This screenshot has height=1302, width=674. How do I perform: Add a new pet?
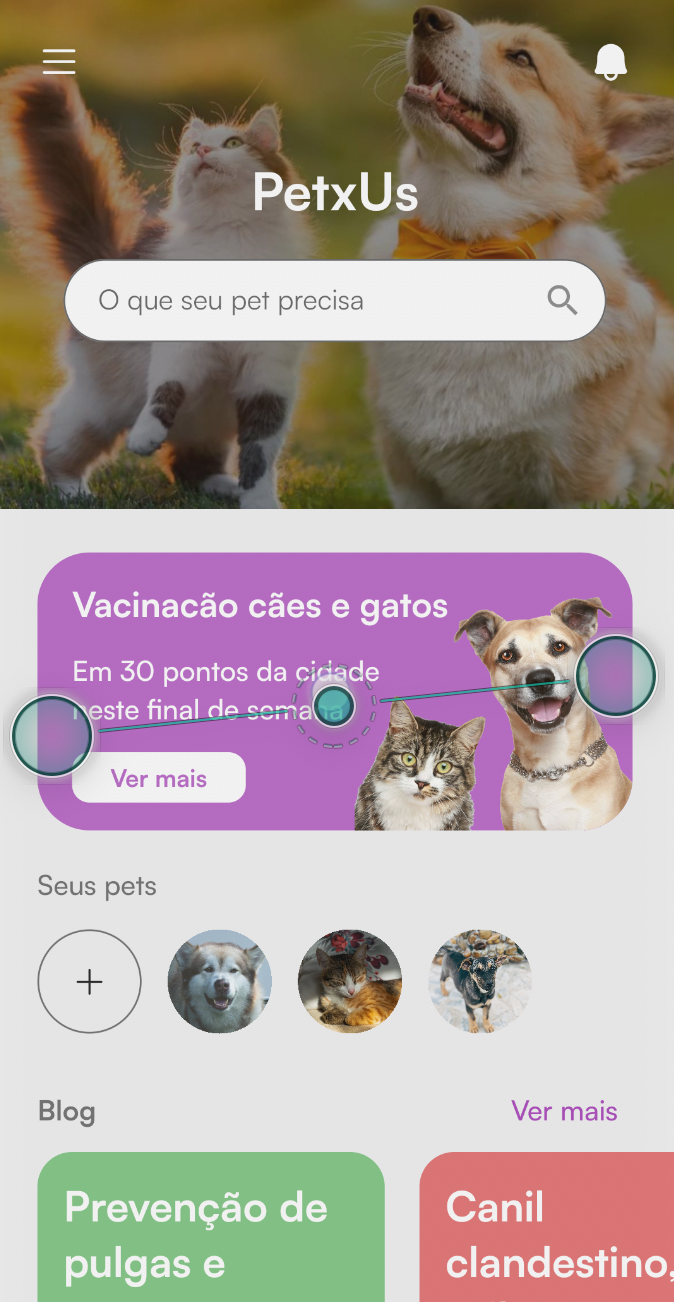(90, 981)
